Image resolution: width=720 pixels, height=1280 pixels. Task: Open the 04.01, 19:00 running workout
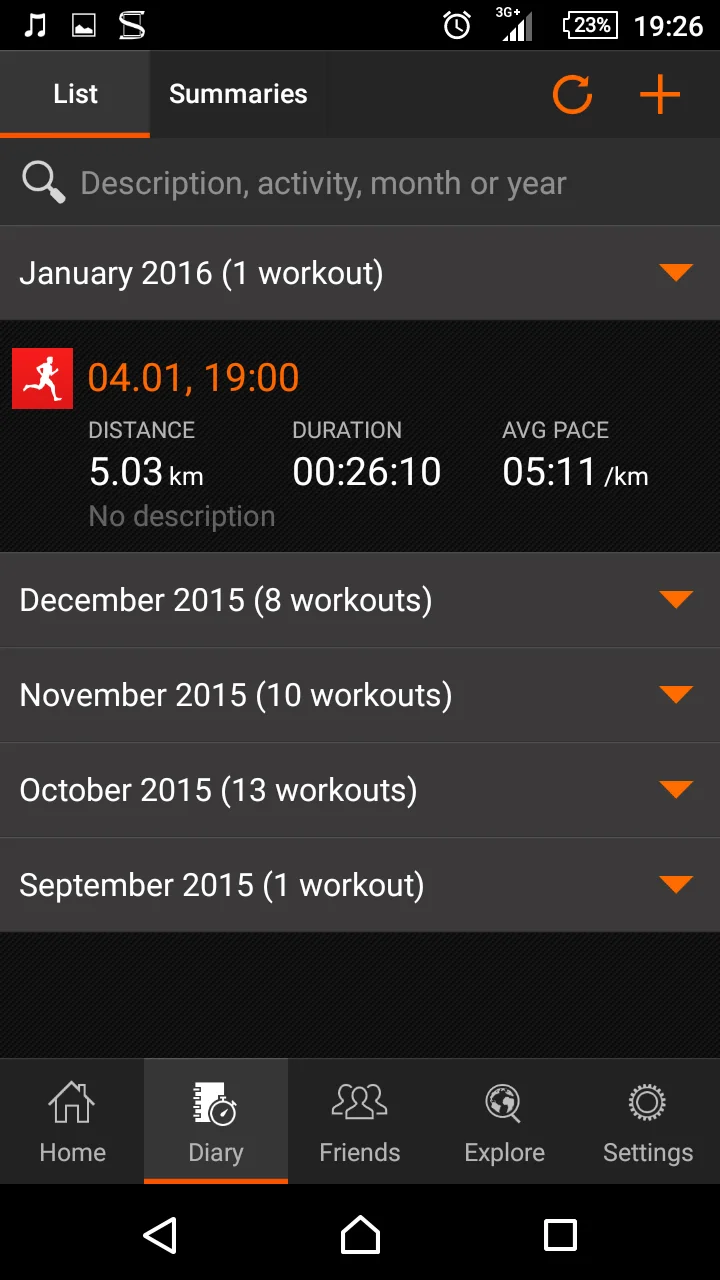pos(360,437)
